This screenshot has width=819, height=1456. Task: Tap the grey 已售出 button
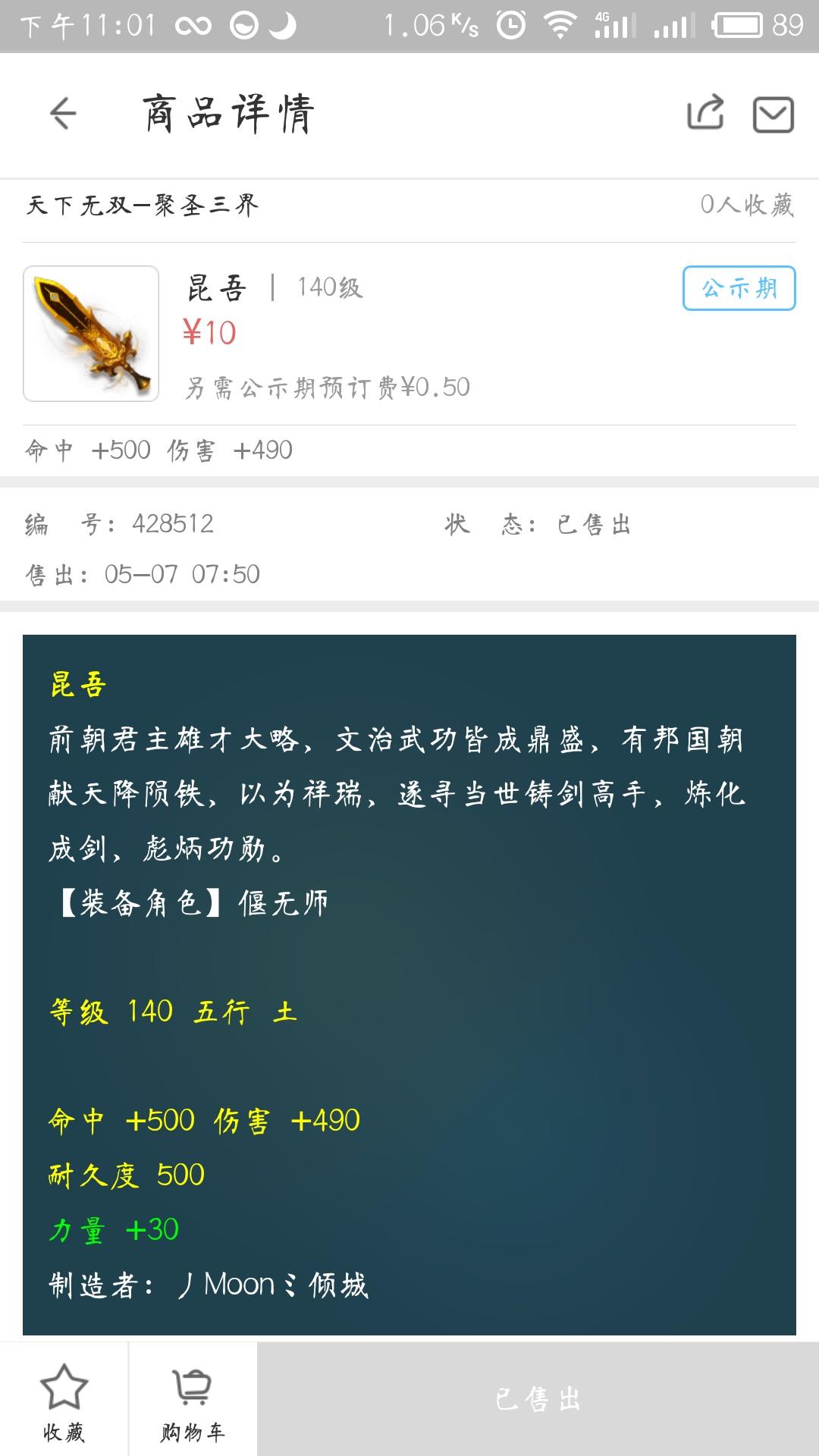click(538, 1399)
